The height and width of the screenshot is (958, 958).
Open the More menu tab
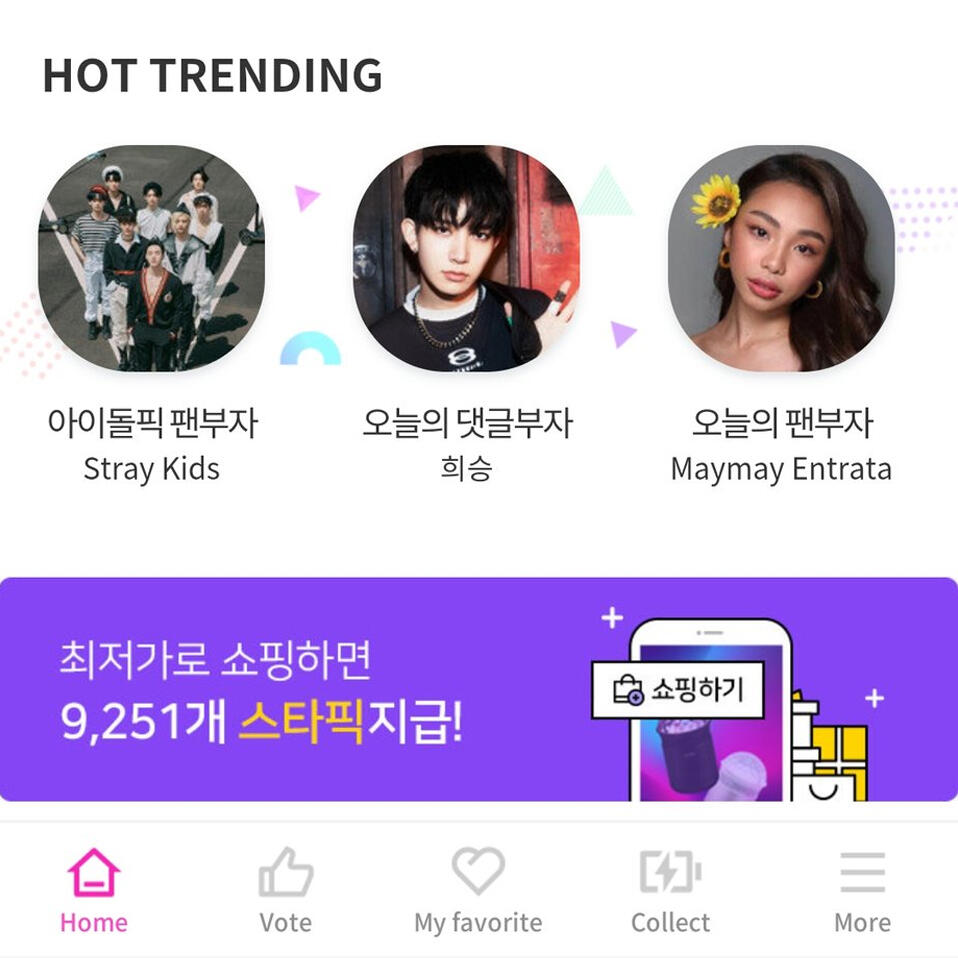(862, 890)
